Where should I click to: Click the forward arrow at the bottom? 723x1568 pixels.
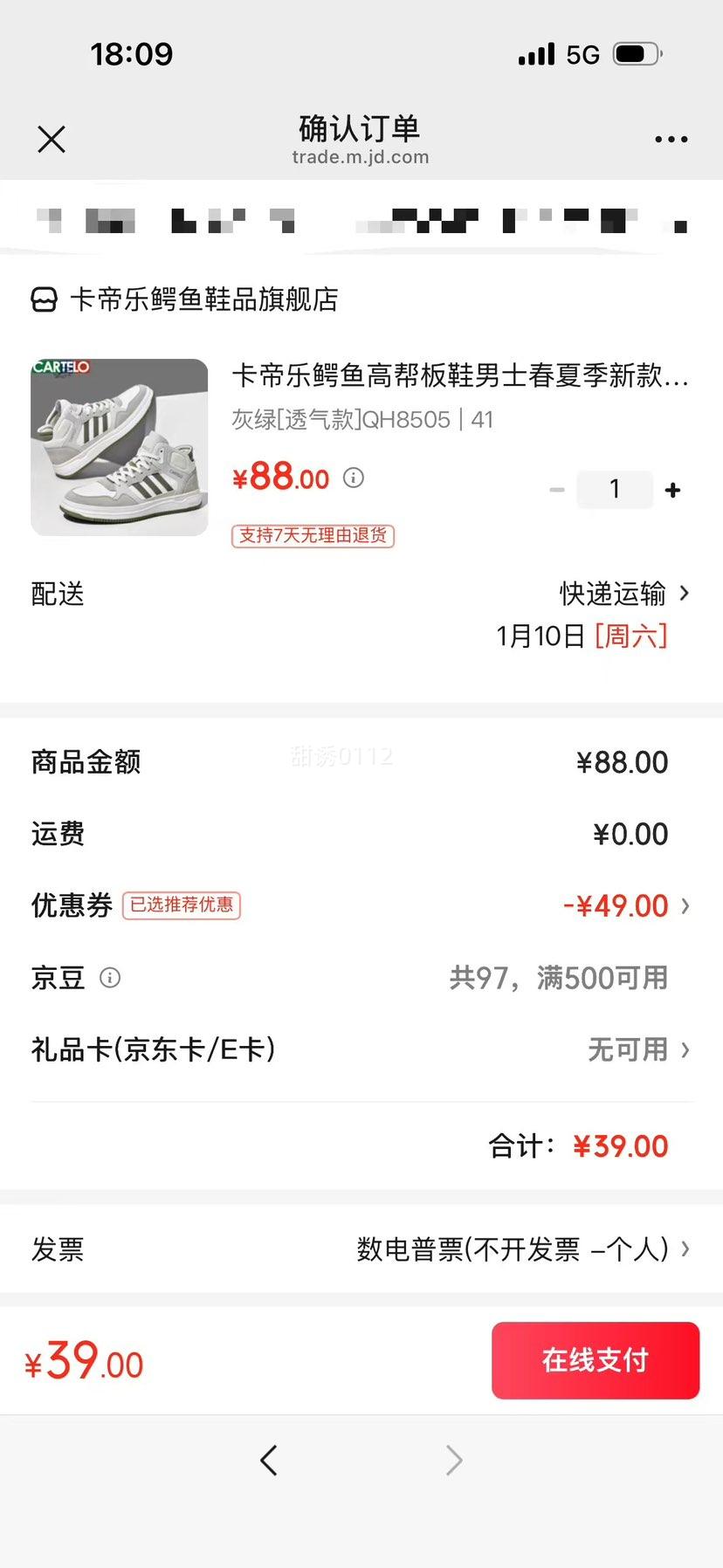click(x=453, y=1460)
